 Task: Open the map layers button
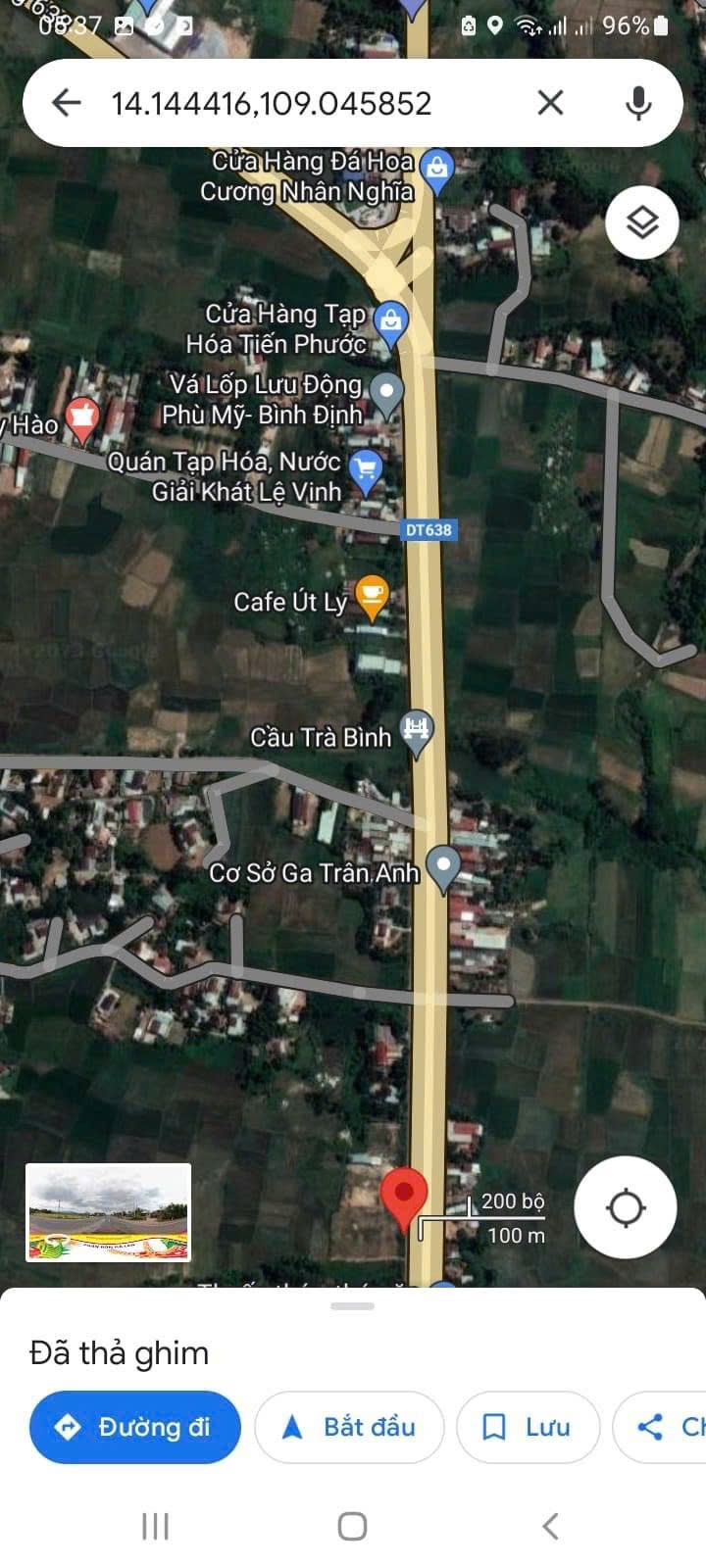pyautogui.click(x=642, y=223)
